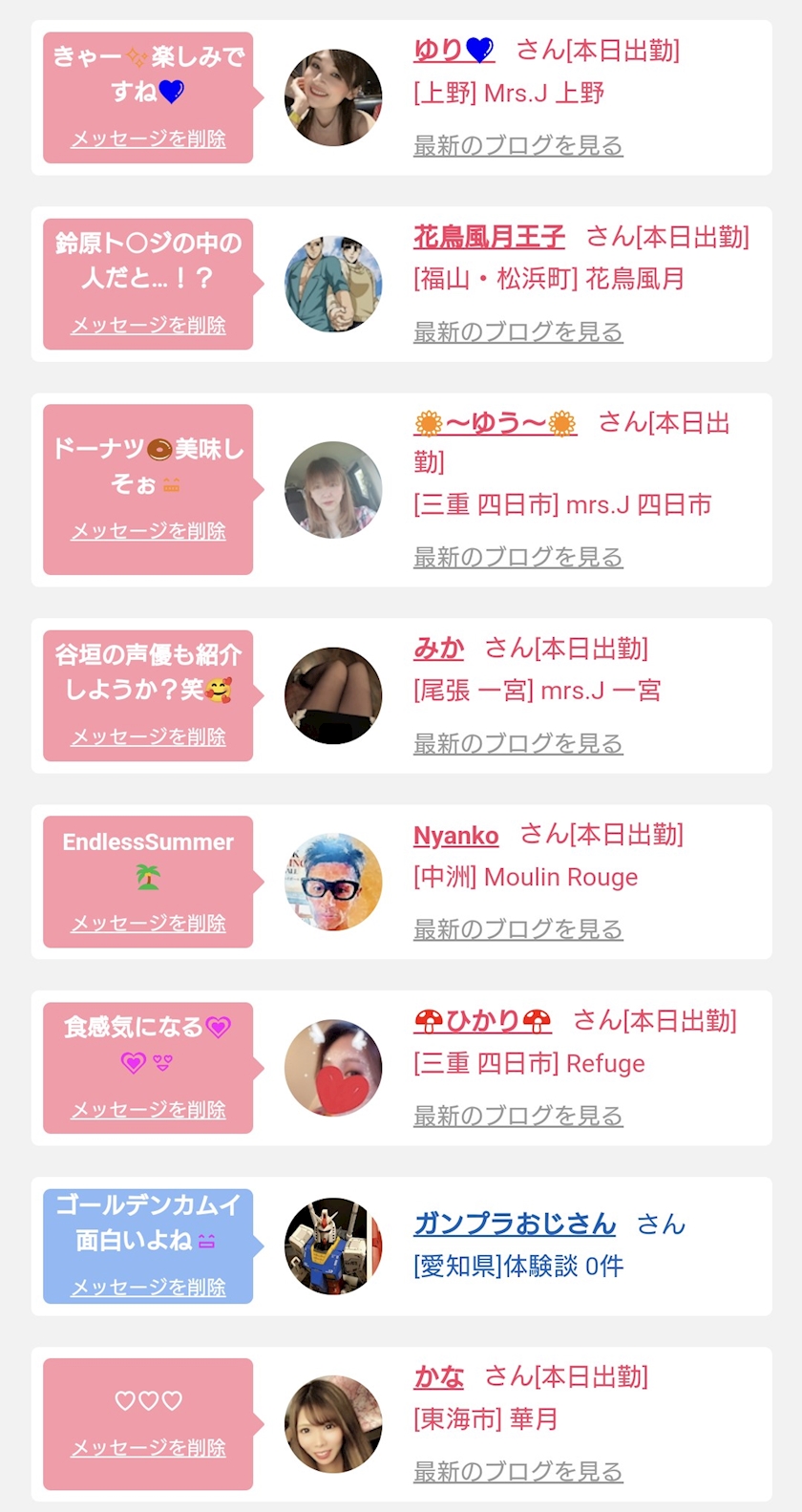Open Nyanko's profile link
802x1512 pixels.
pyautogui.click(x=455, y=836)
